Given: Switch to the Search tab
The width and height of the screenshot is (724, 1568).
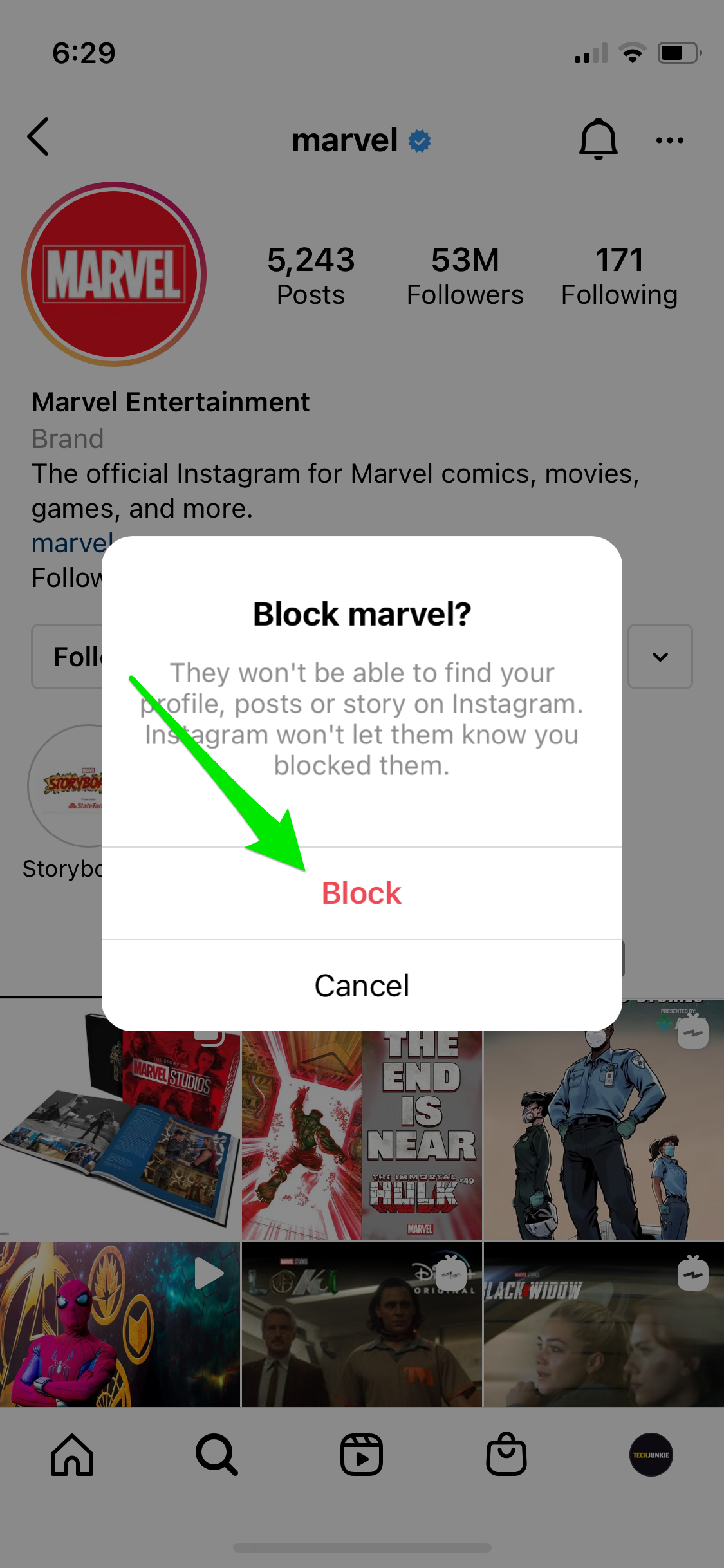Looking at the screenshot, I should (x=217, y=1455).
